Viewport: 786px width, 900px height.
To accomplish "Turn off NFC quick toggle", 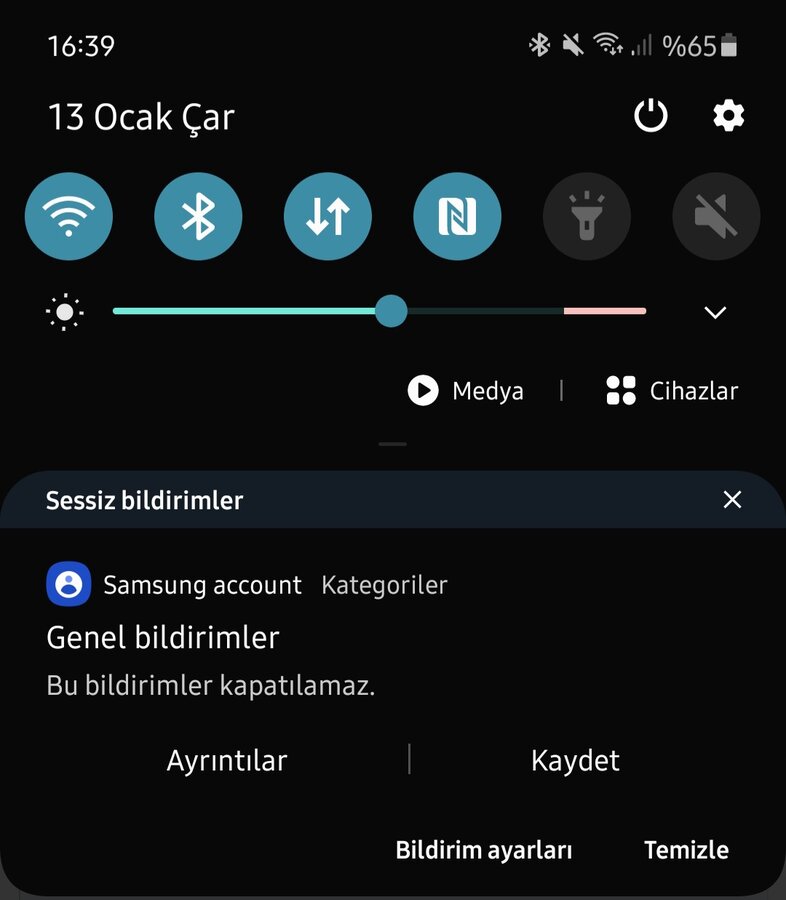I will pyautogui.click(x=457, y=216).
